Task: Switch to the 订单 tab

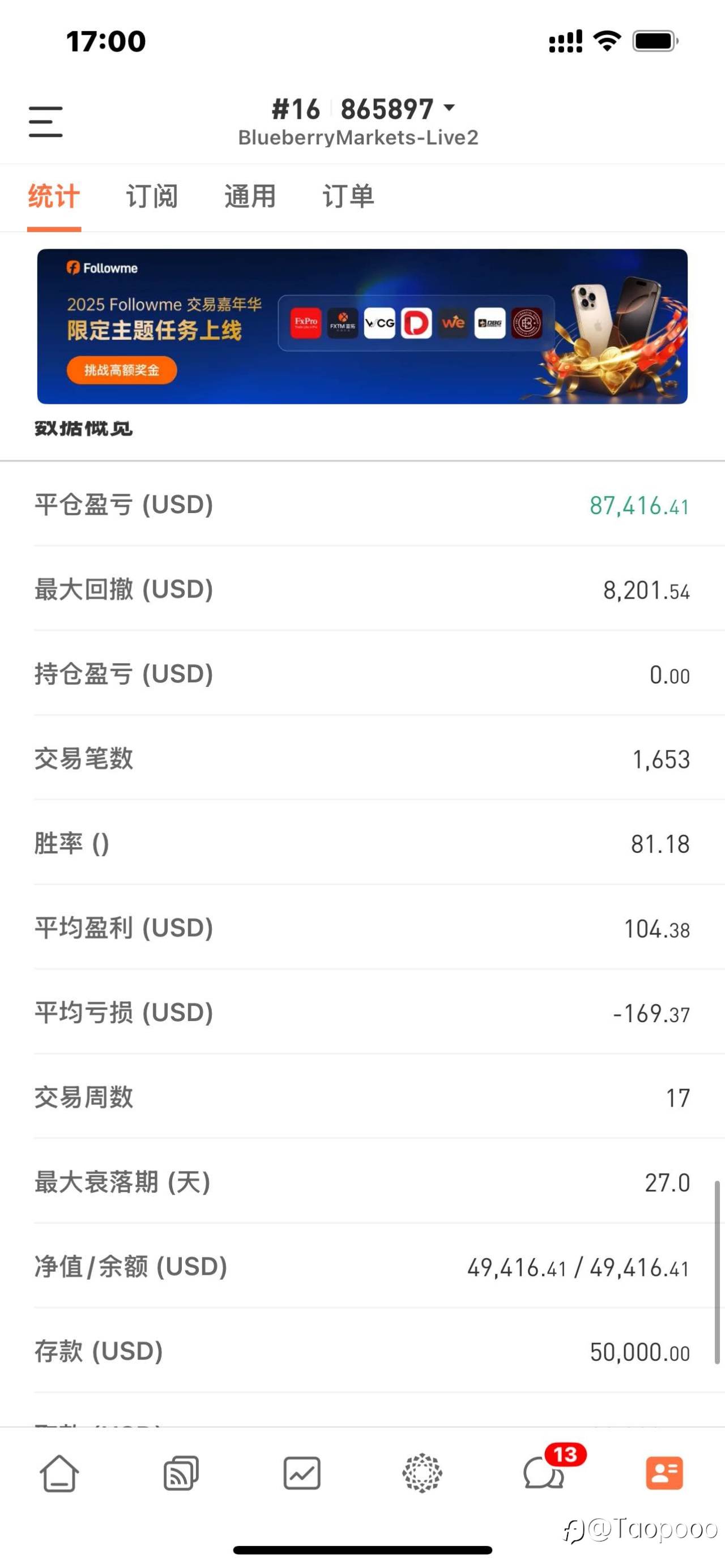Action: click(x=348, y=196)
